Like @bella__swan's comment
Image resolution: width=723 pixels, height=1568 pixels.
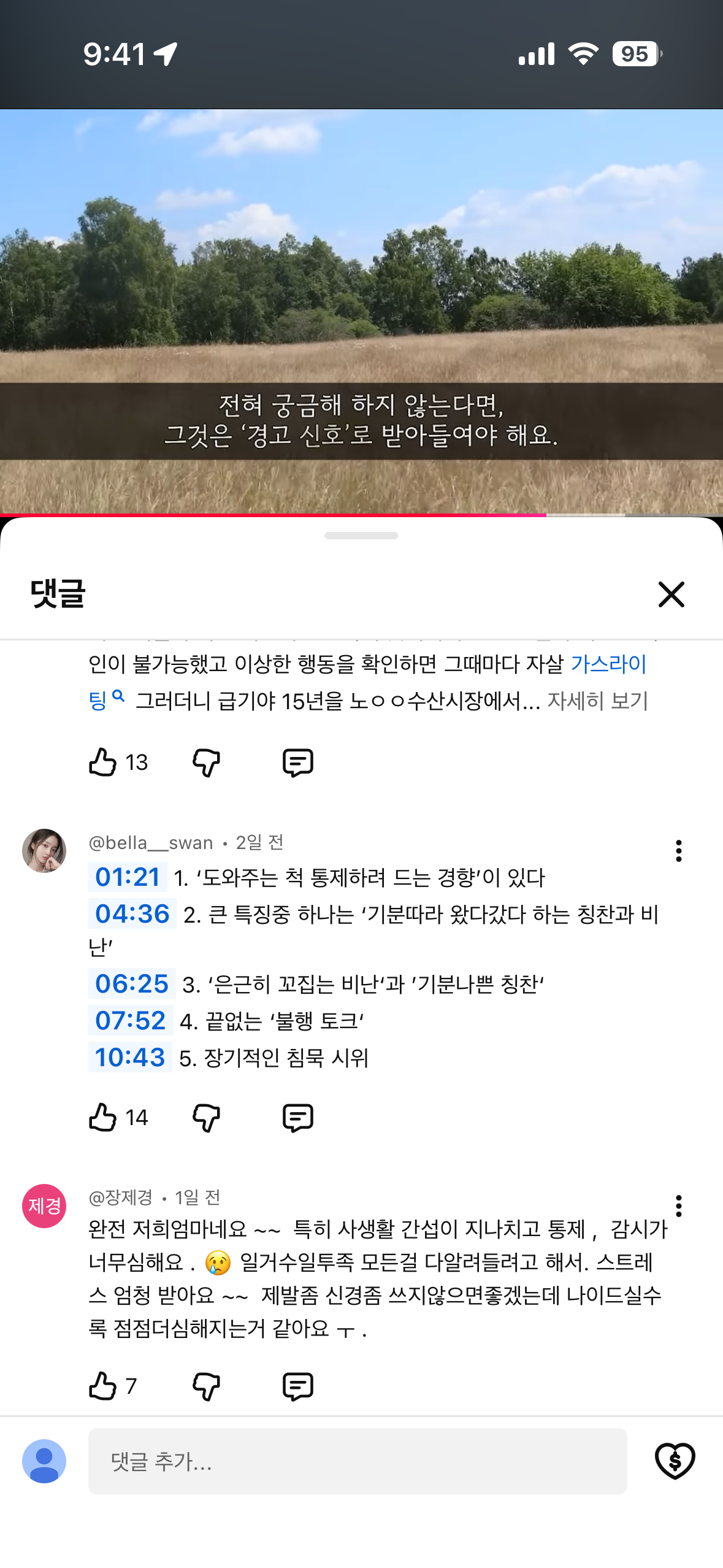102,1117
